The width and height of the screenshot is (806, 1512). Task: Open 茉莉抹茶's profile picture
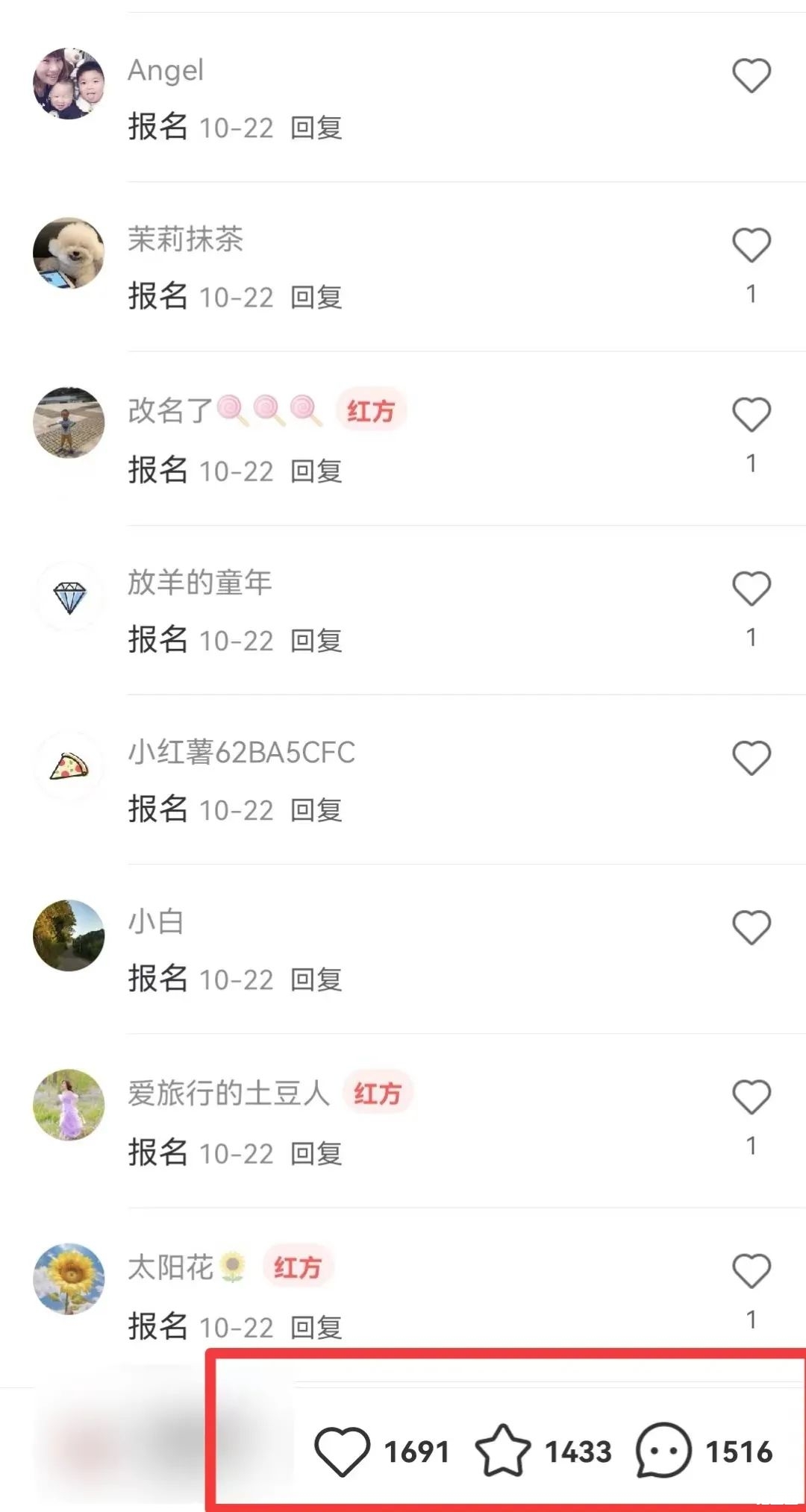pyautogui.click(x=69, y=253)
